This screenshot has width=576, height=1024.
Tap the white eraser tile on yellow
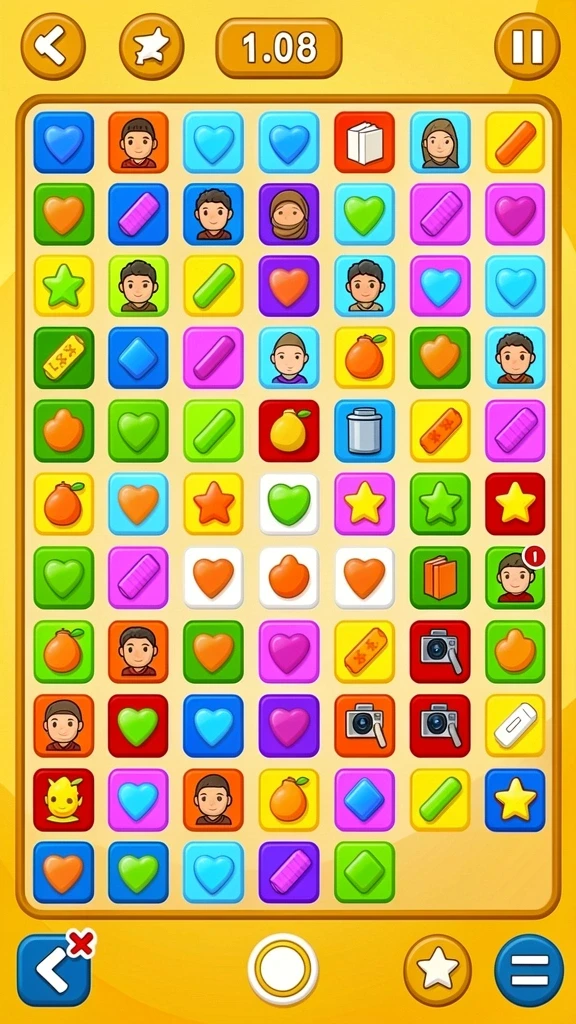pyautogui.click(x=515, y=726)
